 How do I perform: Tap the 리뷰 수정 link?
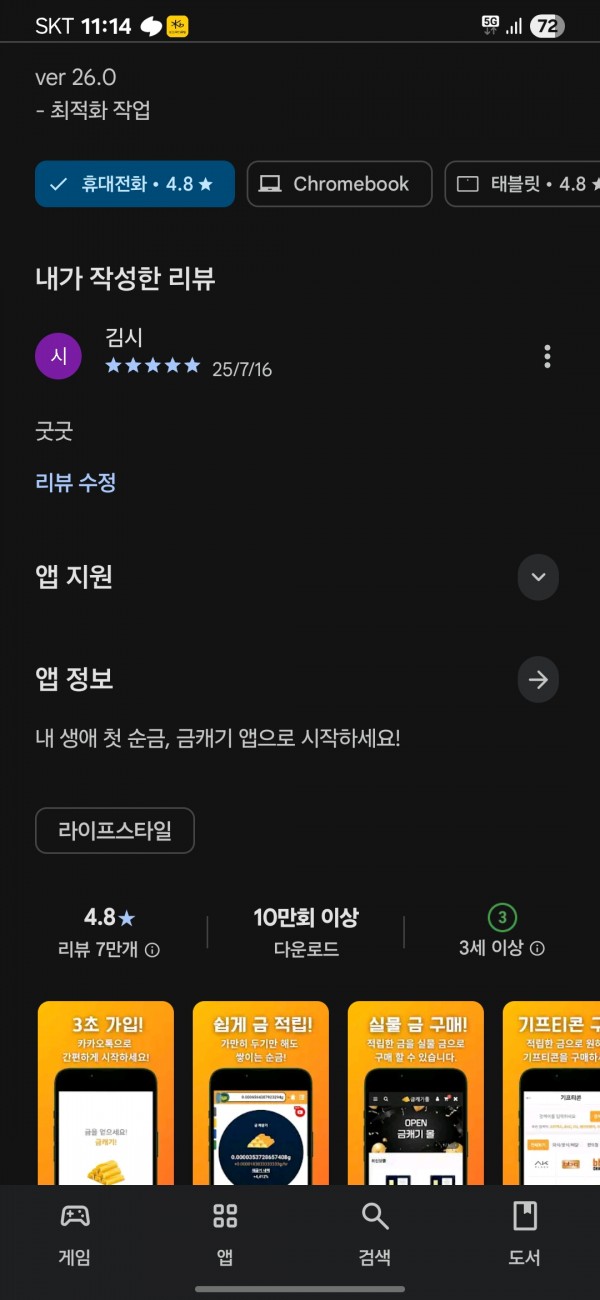(x=76, y=482)
